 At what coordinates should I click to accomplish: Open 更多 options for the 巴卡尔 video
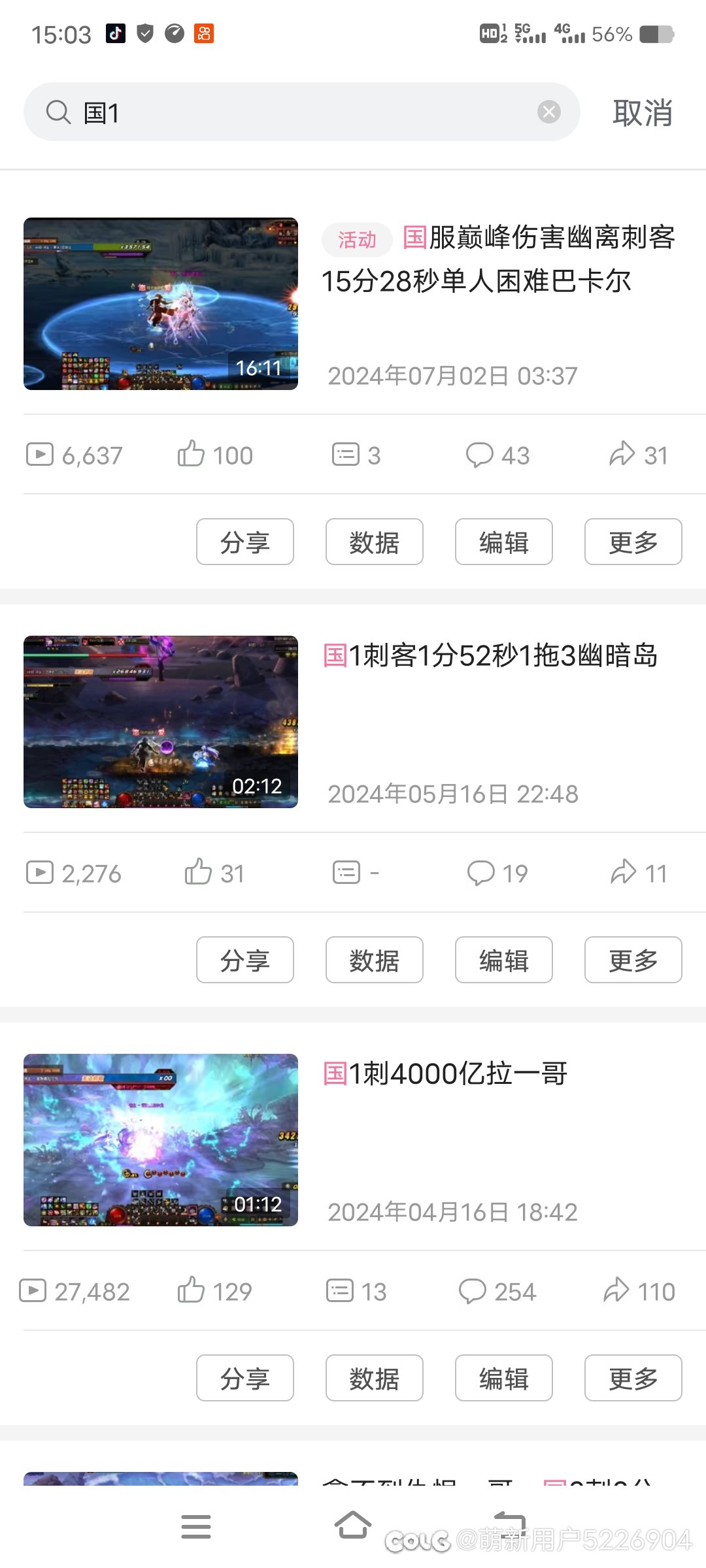633,542
